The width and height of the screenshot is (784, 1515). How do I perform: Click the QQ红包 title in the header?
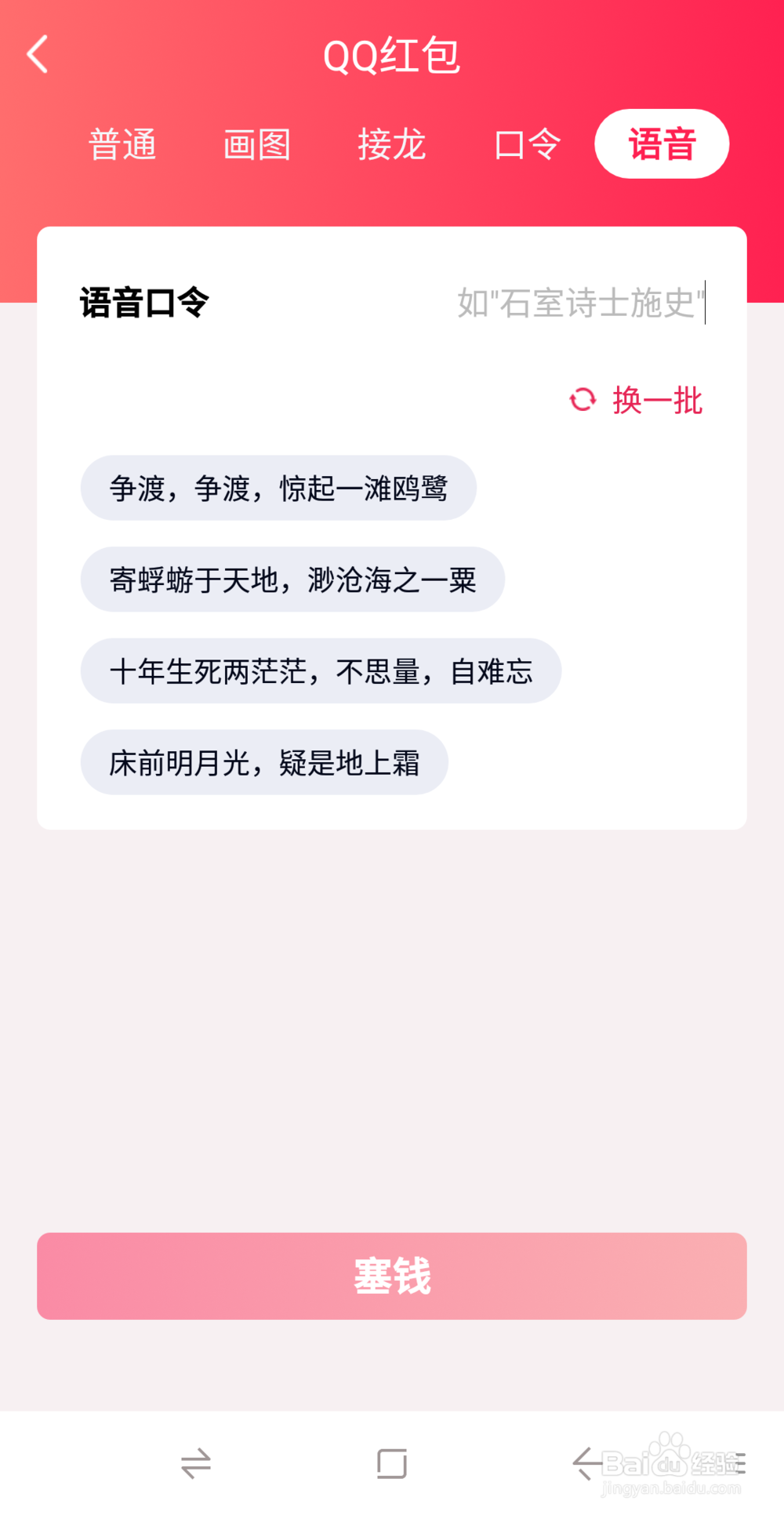[x=392, y=55]
